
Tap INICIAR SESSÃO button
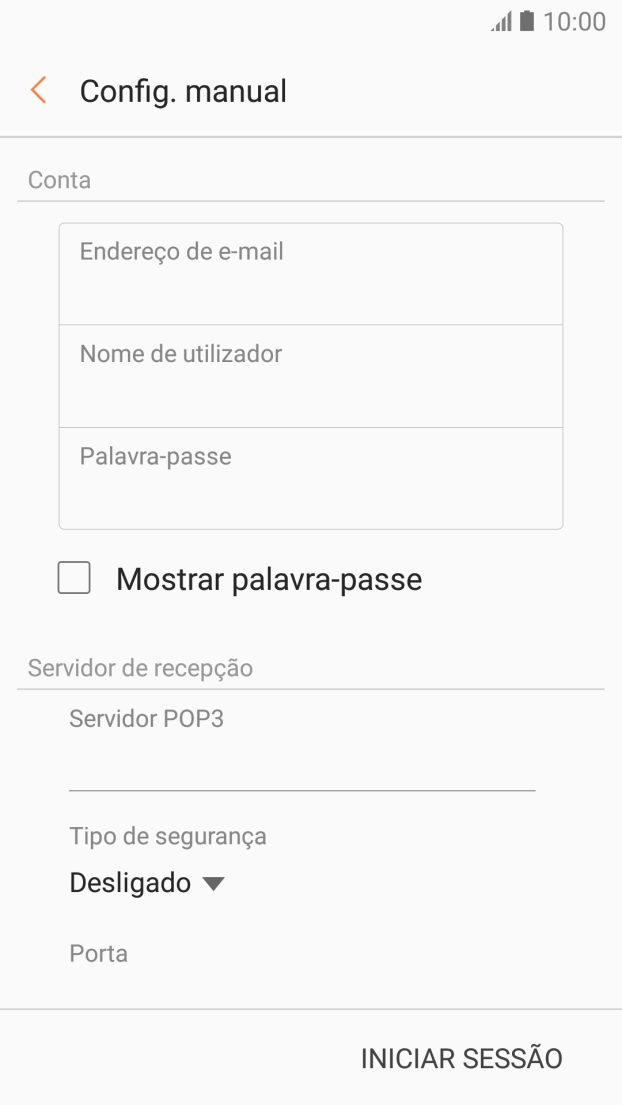click(461, 1057)
